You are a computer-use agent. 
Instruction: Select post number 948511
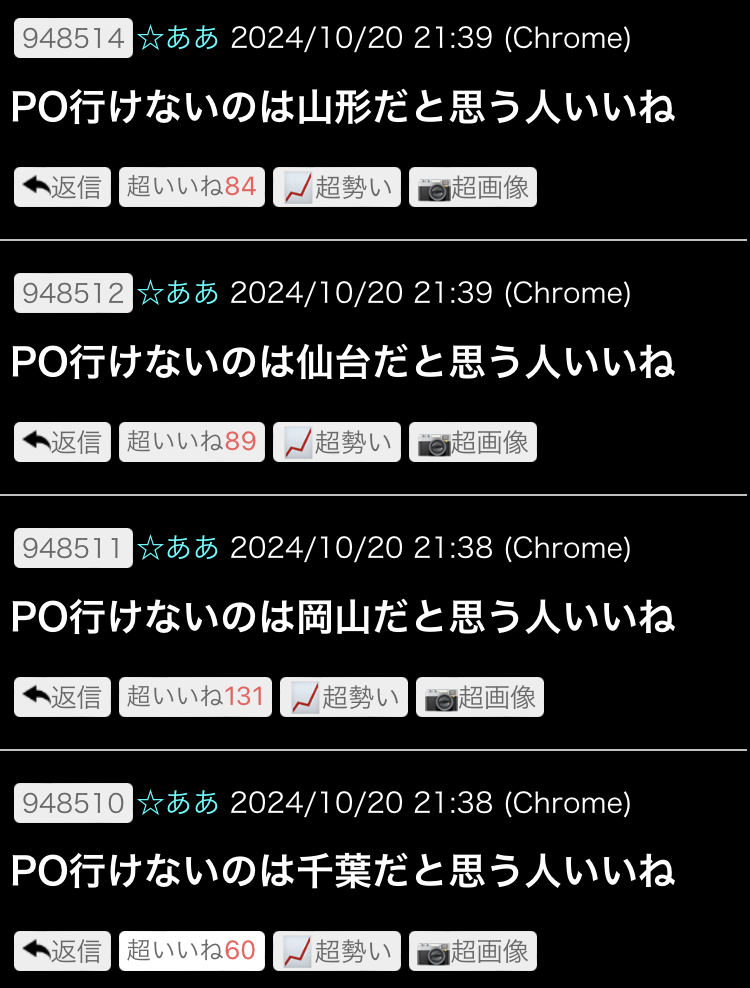(73, 548)
